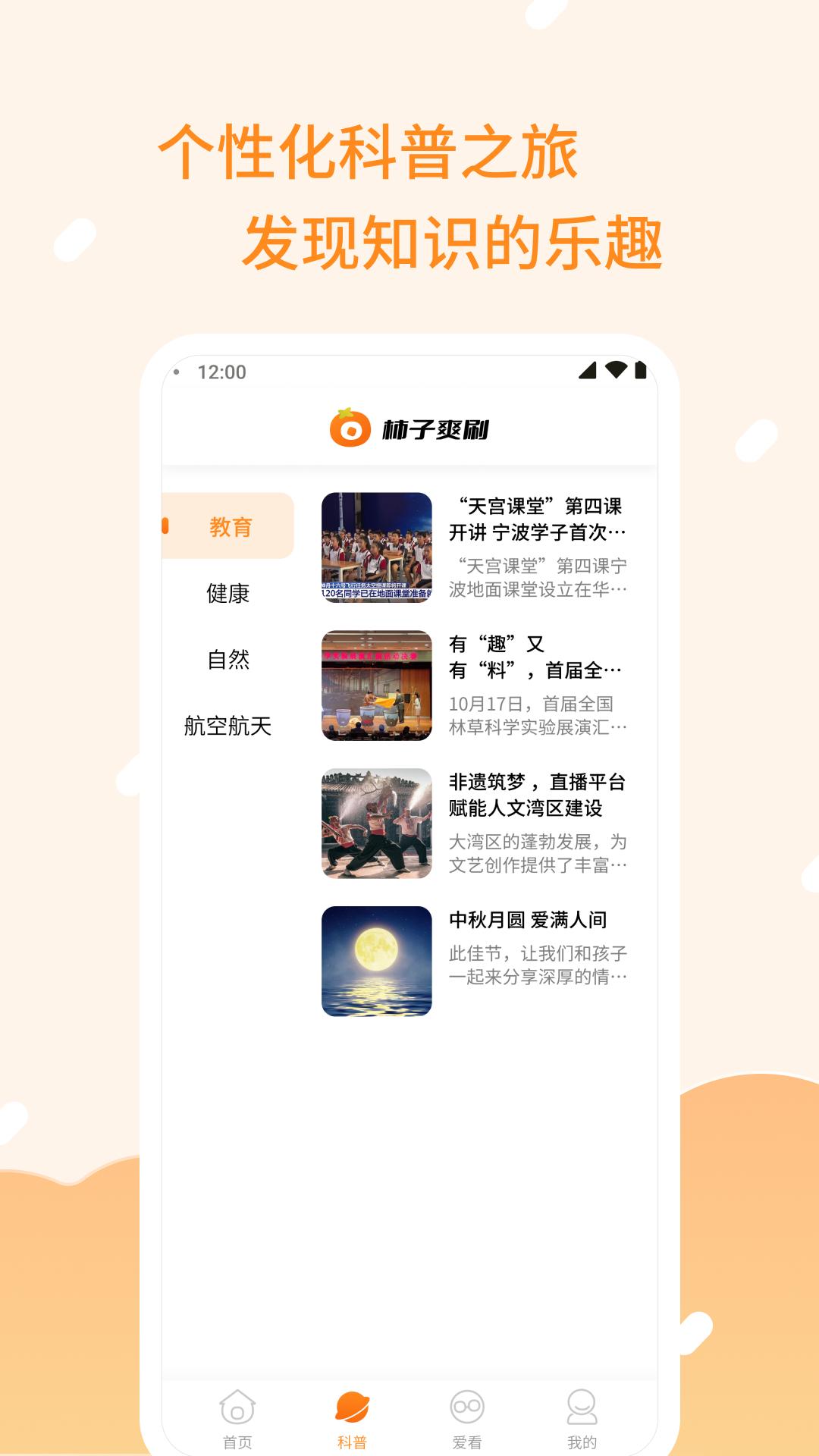Switch to the 健康 category tab

(227, 594)
